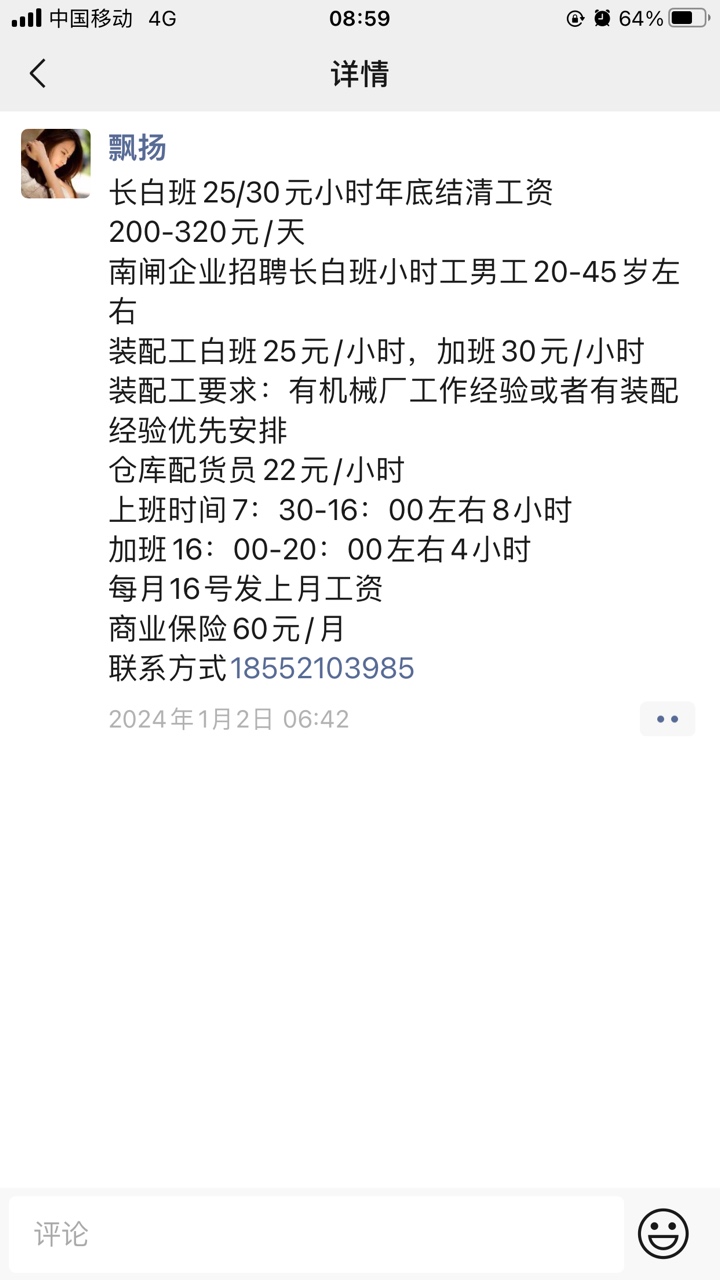
Task: Tap the 评论 comment input field
Action: pyautogui.click(x=316, y=1234)
